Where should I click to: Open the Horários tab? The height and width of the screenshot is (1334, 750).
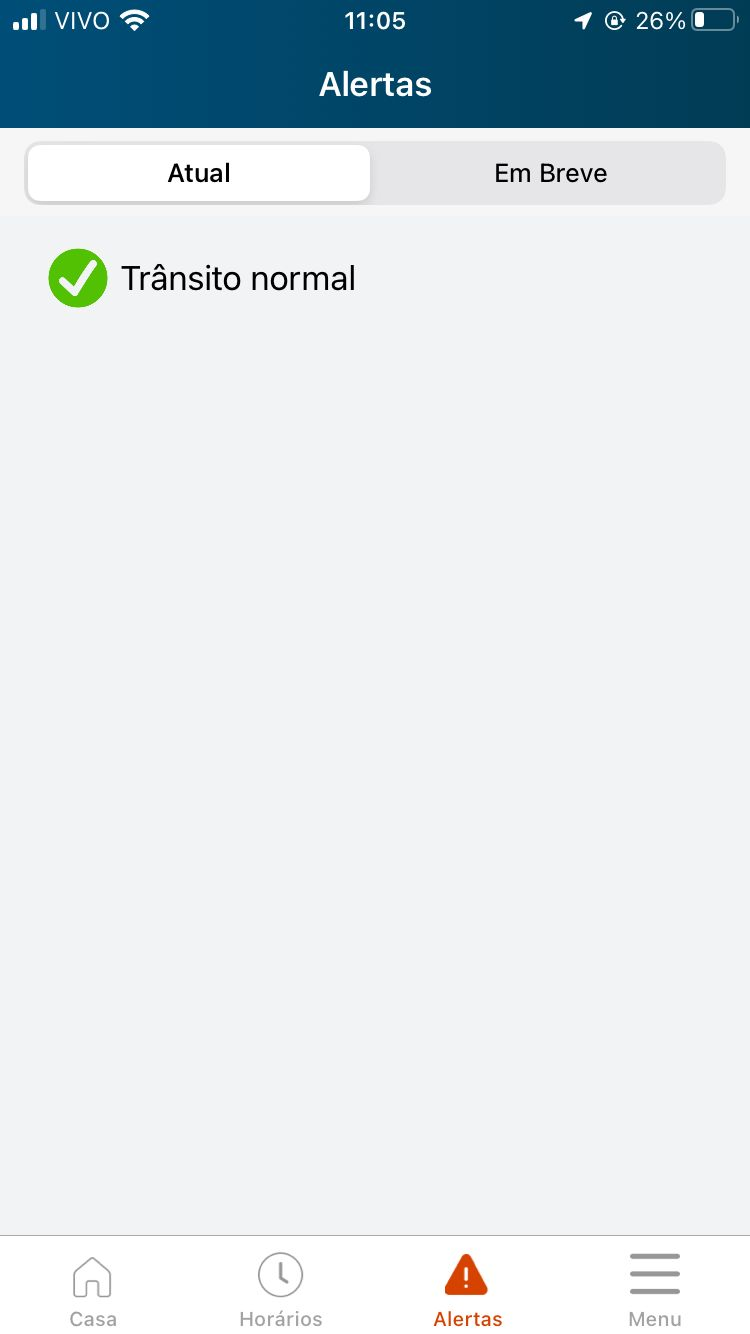pyautogui.click(x=281, y=1290)
